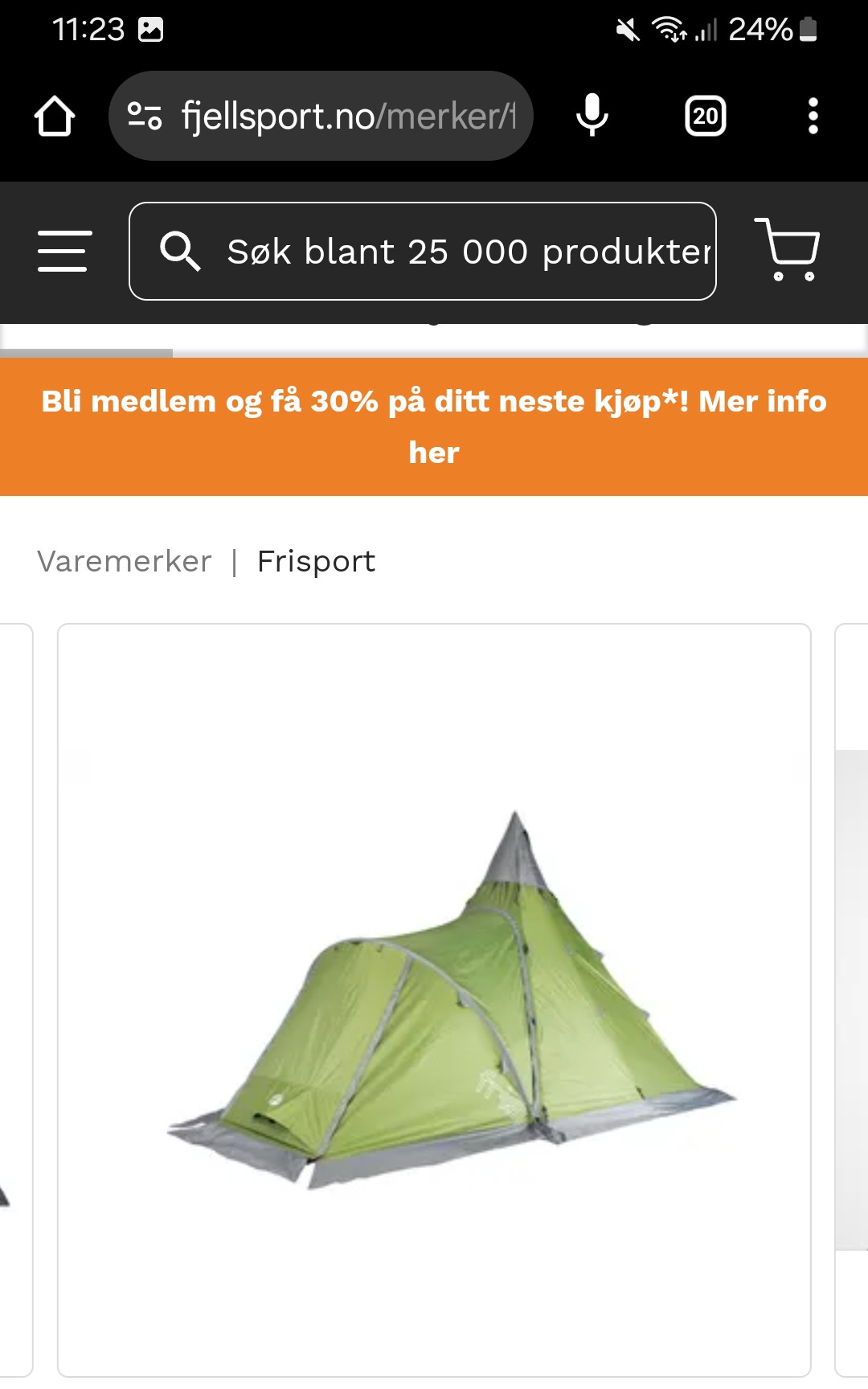Viewport: 868px width, 1389px height.
Task: Open the site hamburger menu
Action: 64,251
